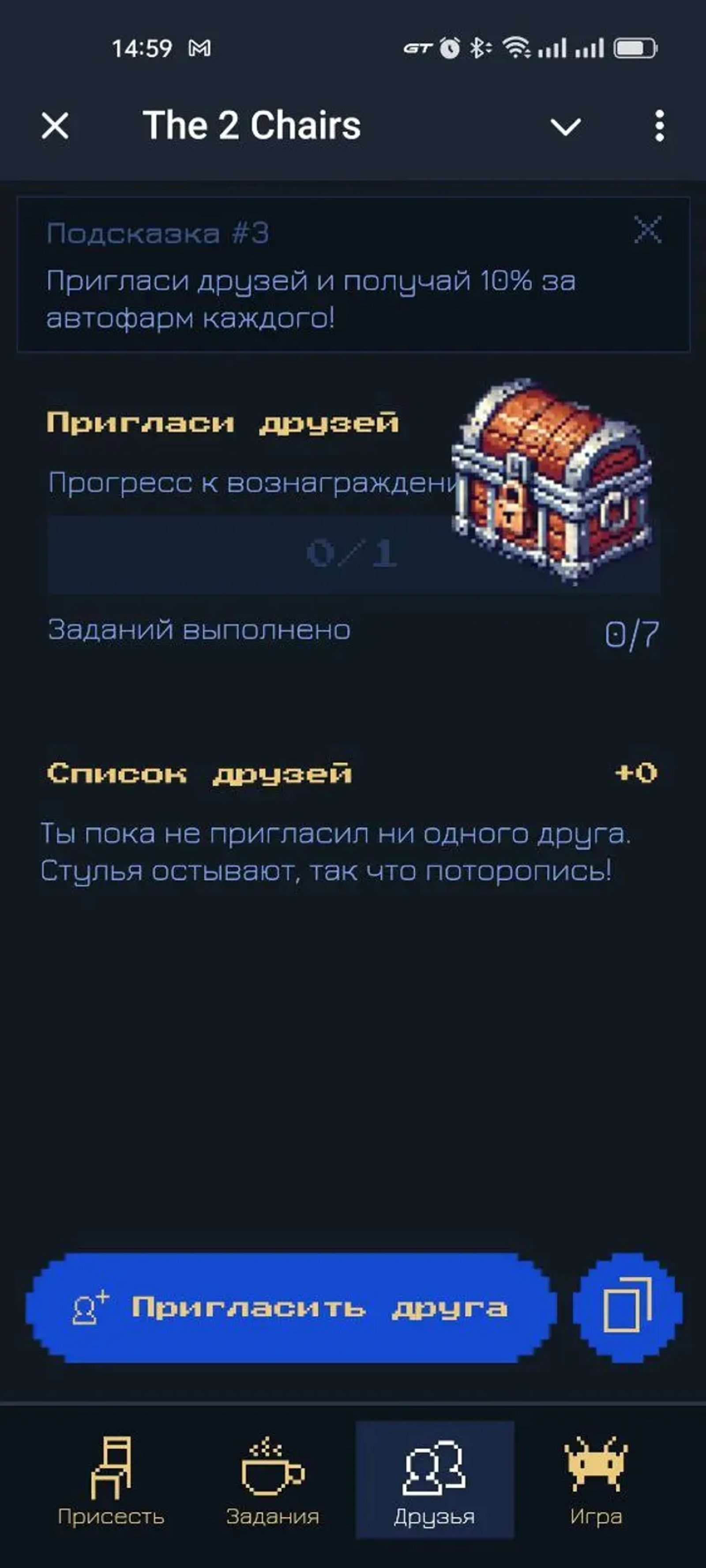
Task: Open the Игра space invader icon
Action: click(x=595, y=1470)
